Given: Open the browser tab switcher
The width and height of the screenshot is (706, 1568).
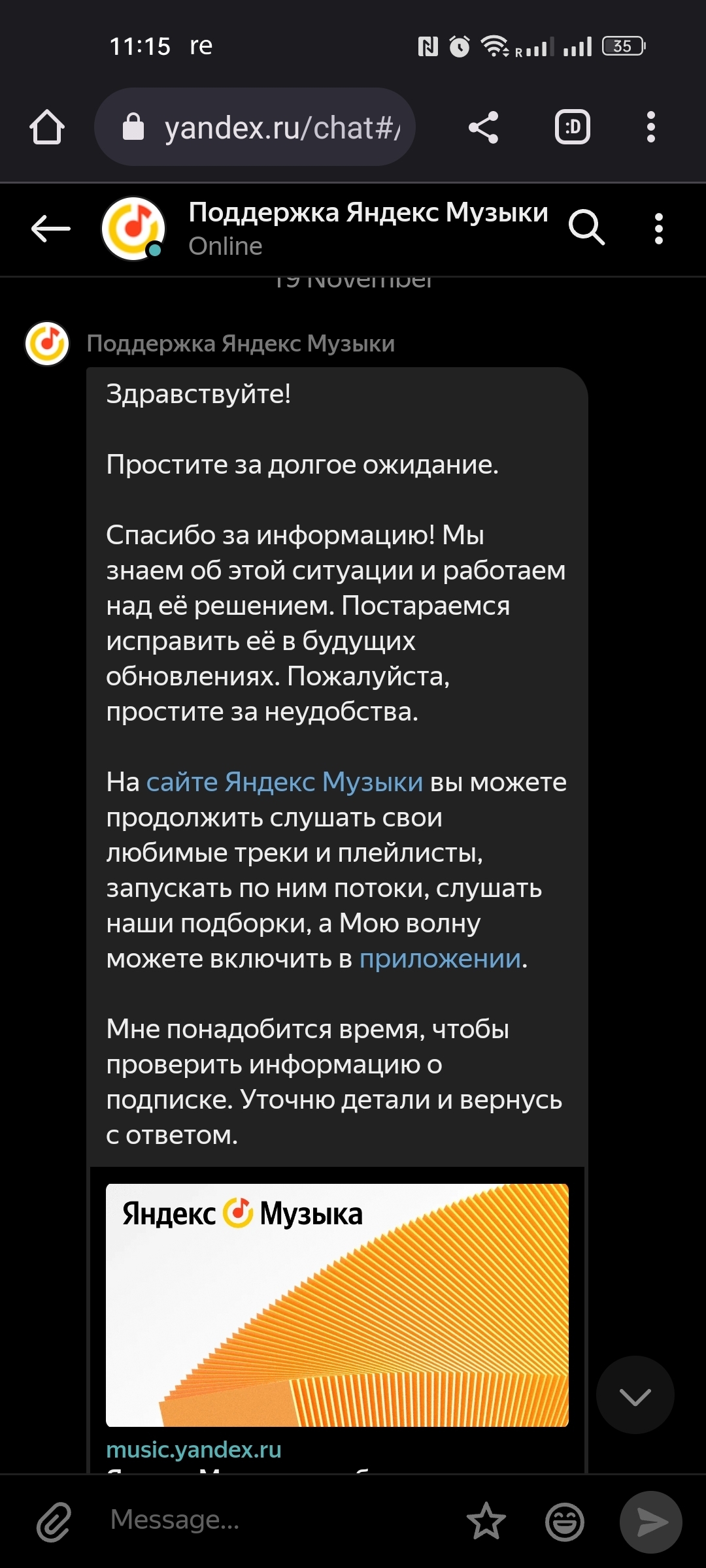Looking at the screenshot, I should click(572, 127).
